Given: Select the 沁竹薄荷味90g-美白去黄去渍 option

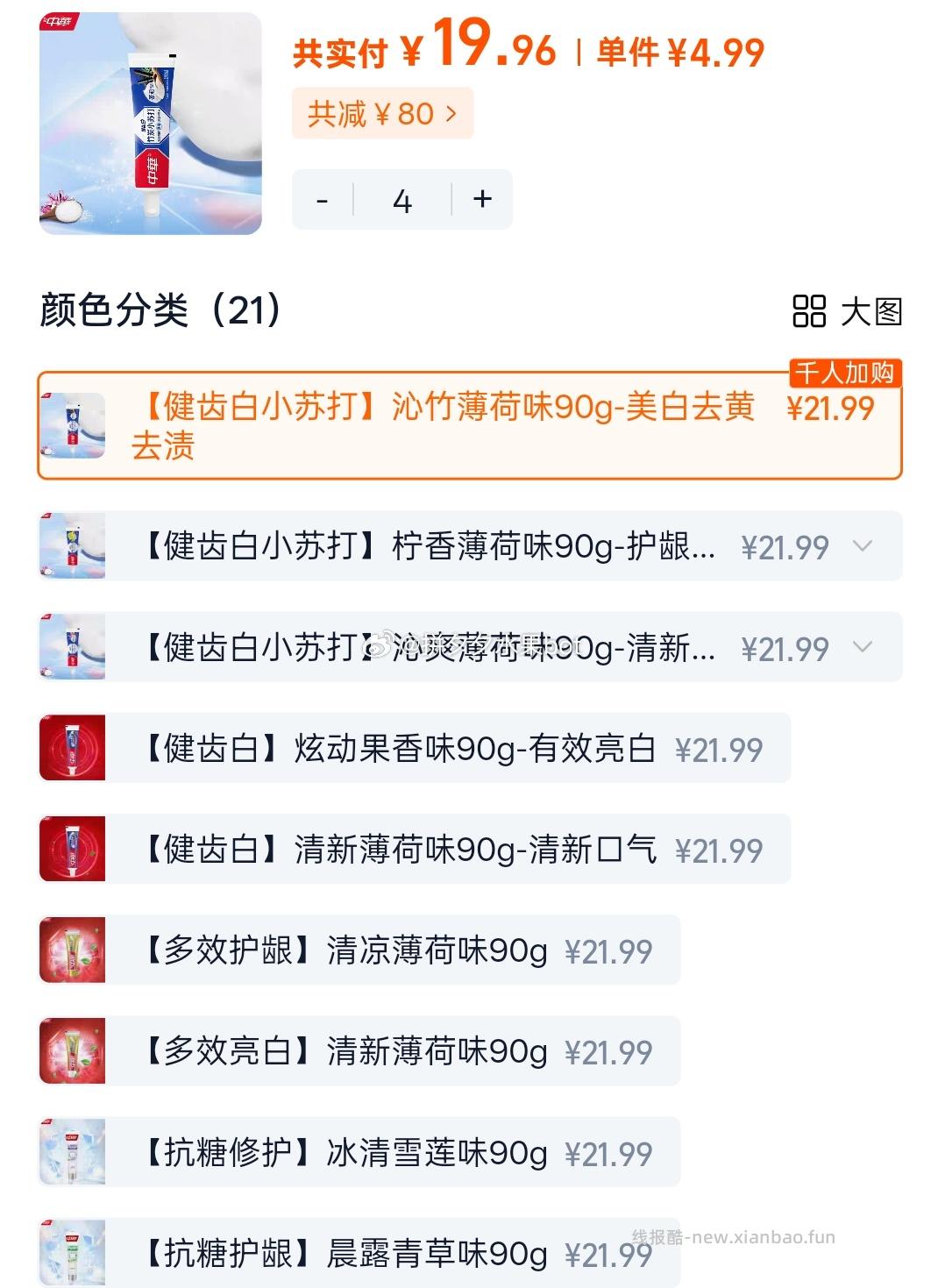Looking at the screenshot, I should (438, 425).
